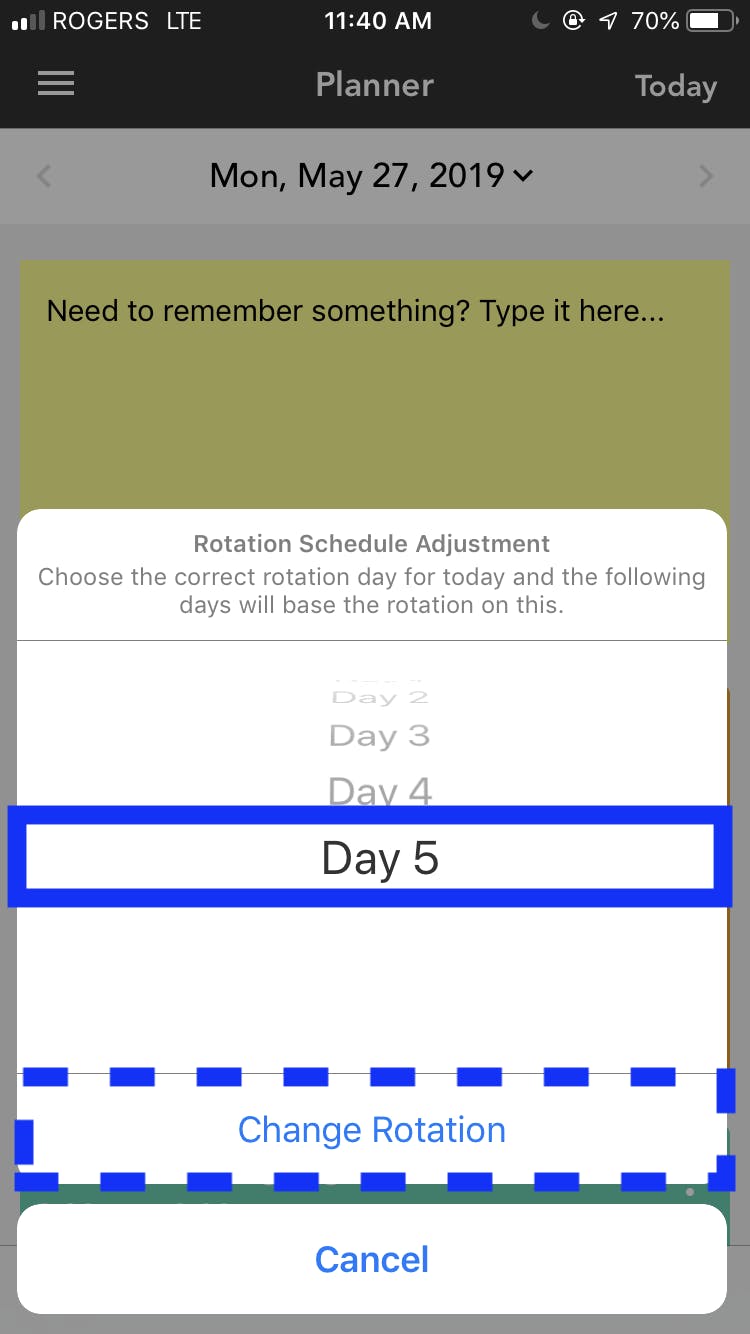Go to the next day

(x=706, y=177)
